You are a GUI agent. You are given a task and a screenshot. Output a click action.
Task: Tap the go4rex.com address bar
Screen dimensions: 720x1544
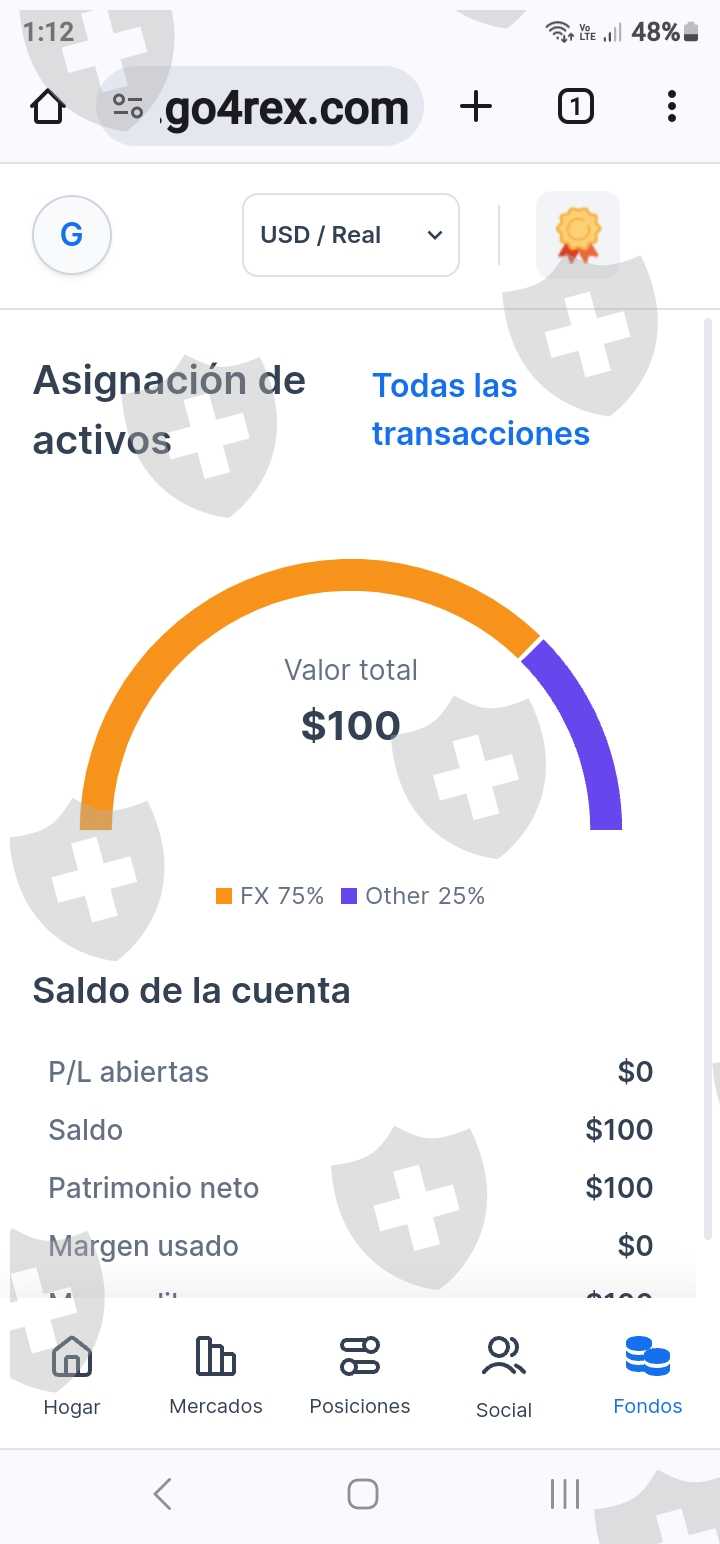pyautogui.click(x=260, y=107)
